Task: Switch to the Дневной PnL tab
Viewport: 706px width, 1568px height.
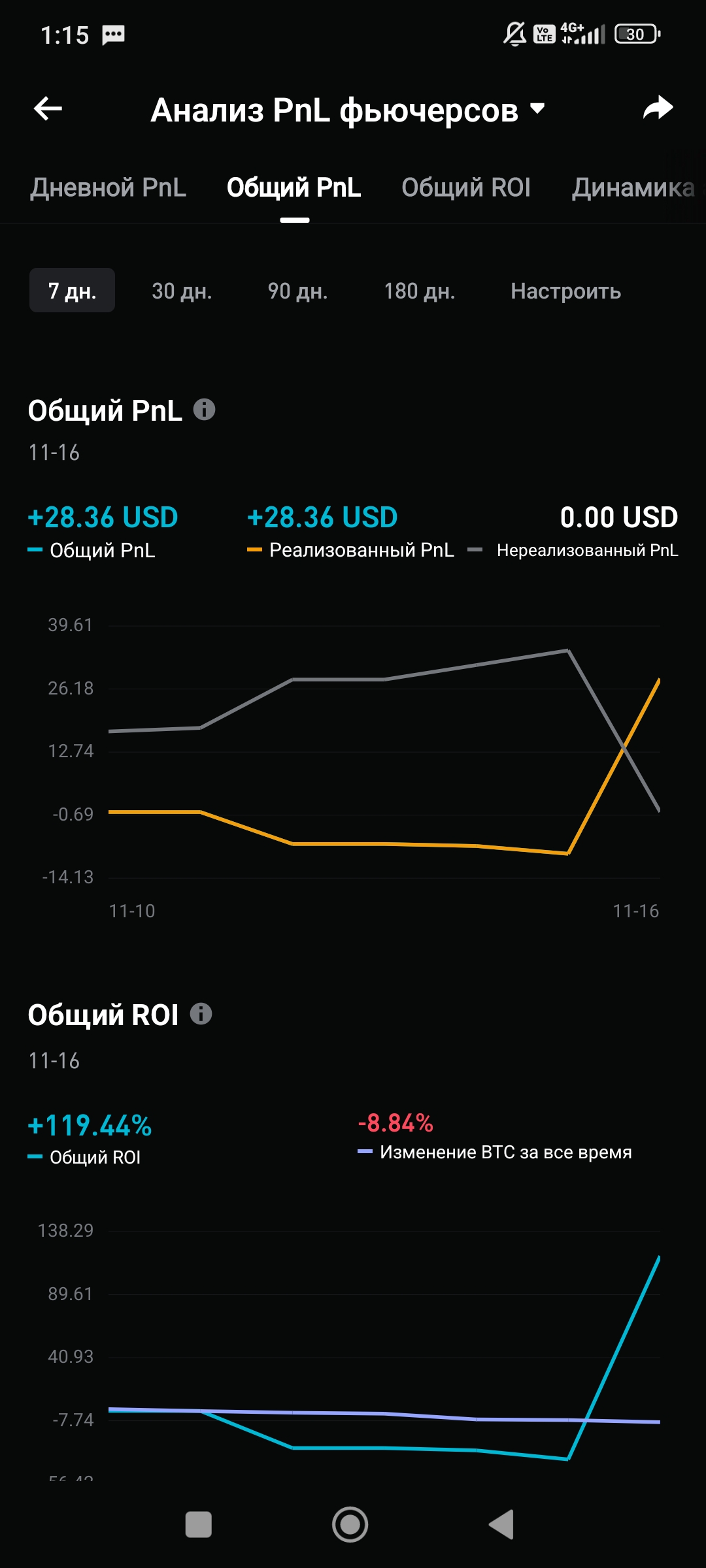Action: point(109,188)
